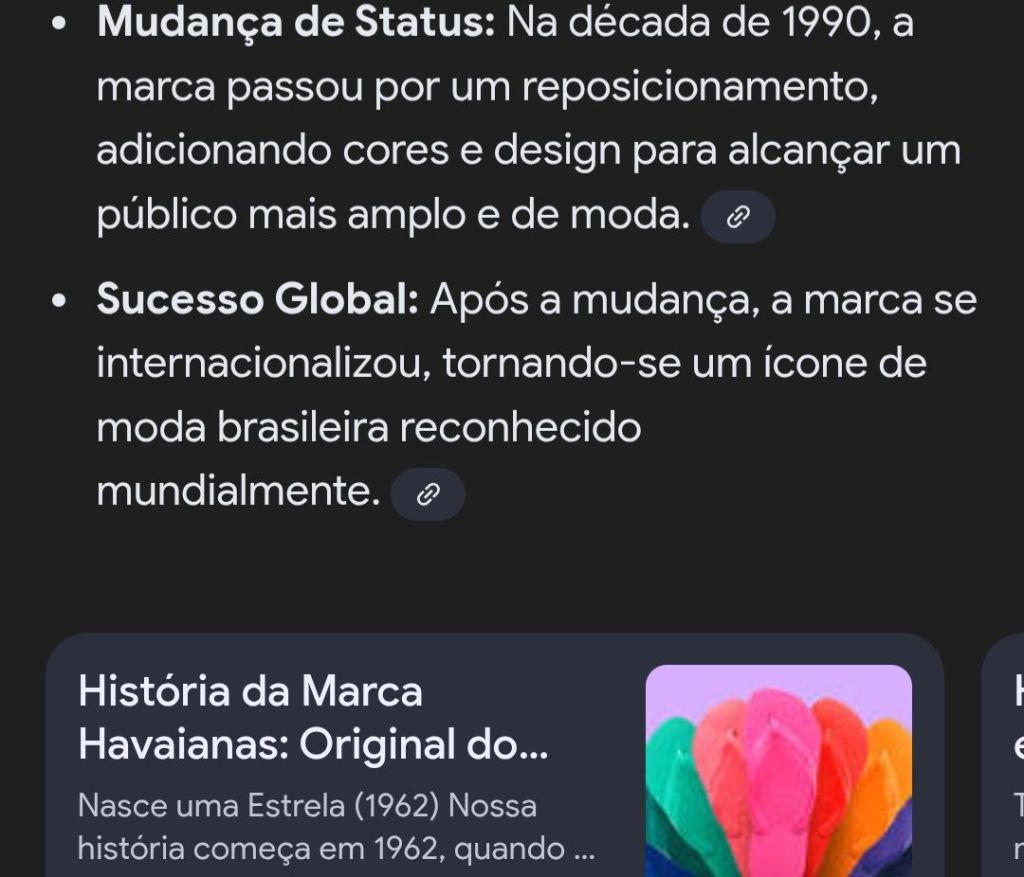The height and width of the screenshot is (877, 1024).
Task: Open source link after 'reconhecido mundialmente'
Action: click(428, 494)
